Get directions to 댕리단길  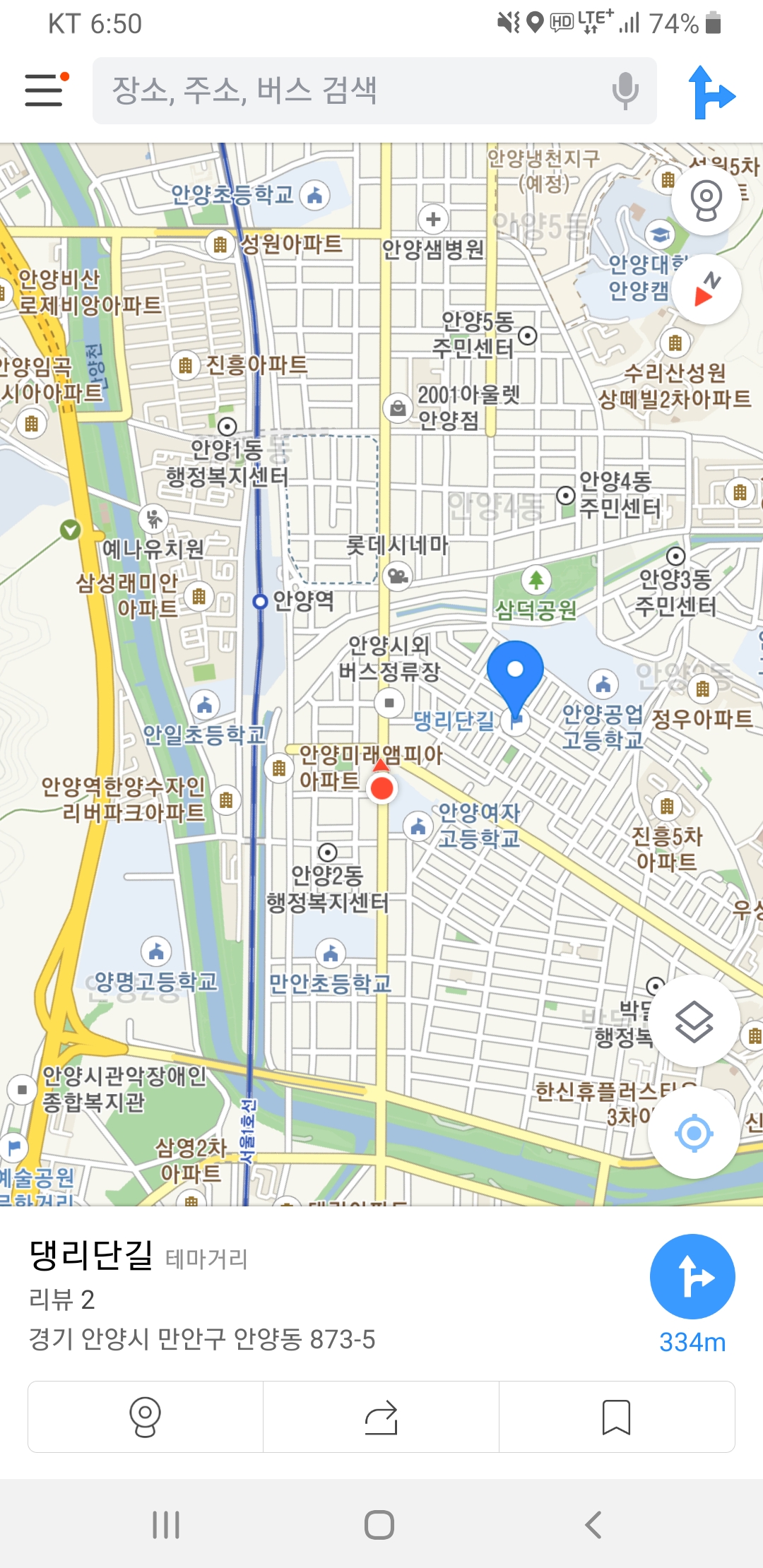692,1277
